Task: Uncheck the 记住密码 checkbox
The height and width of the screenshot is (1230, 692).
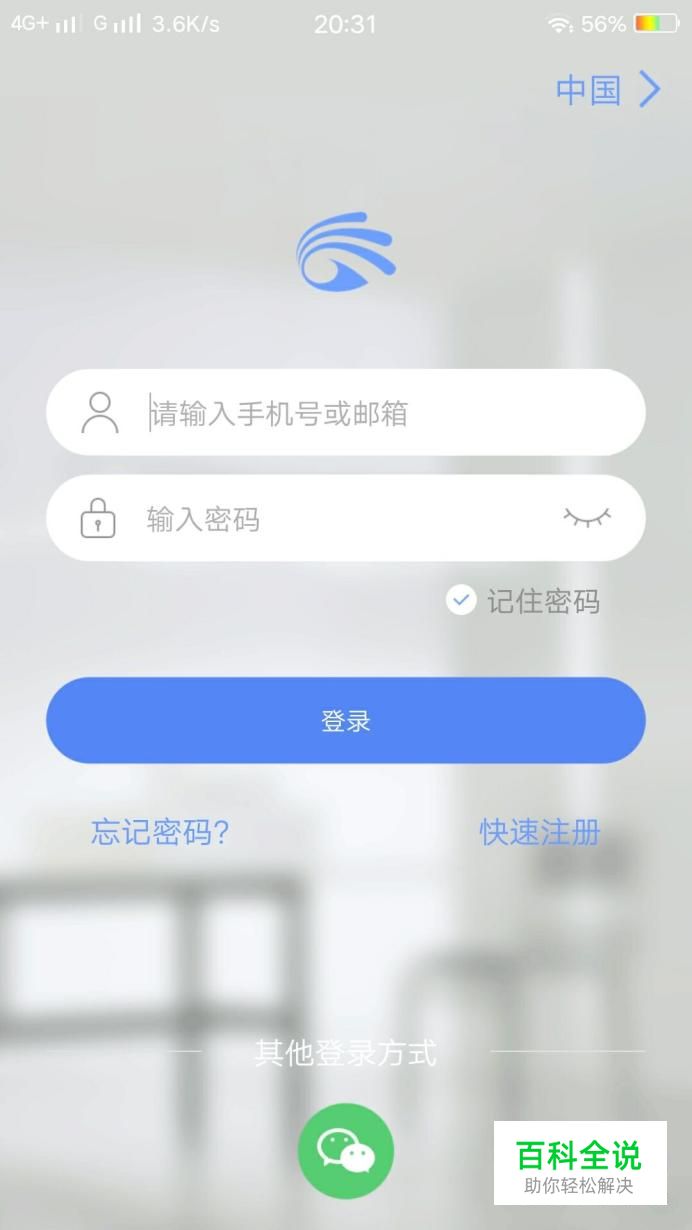Action: coord(460,601)
